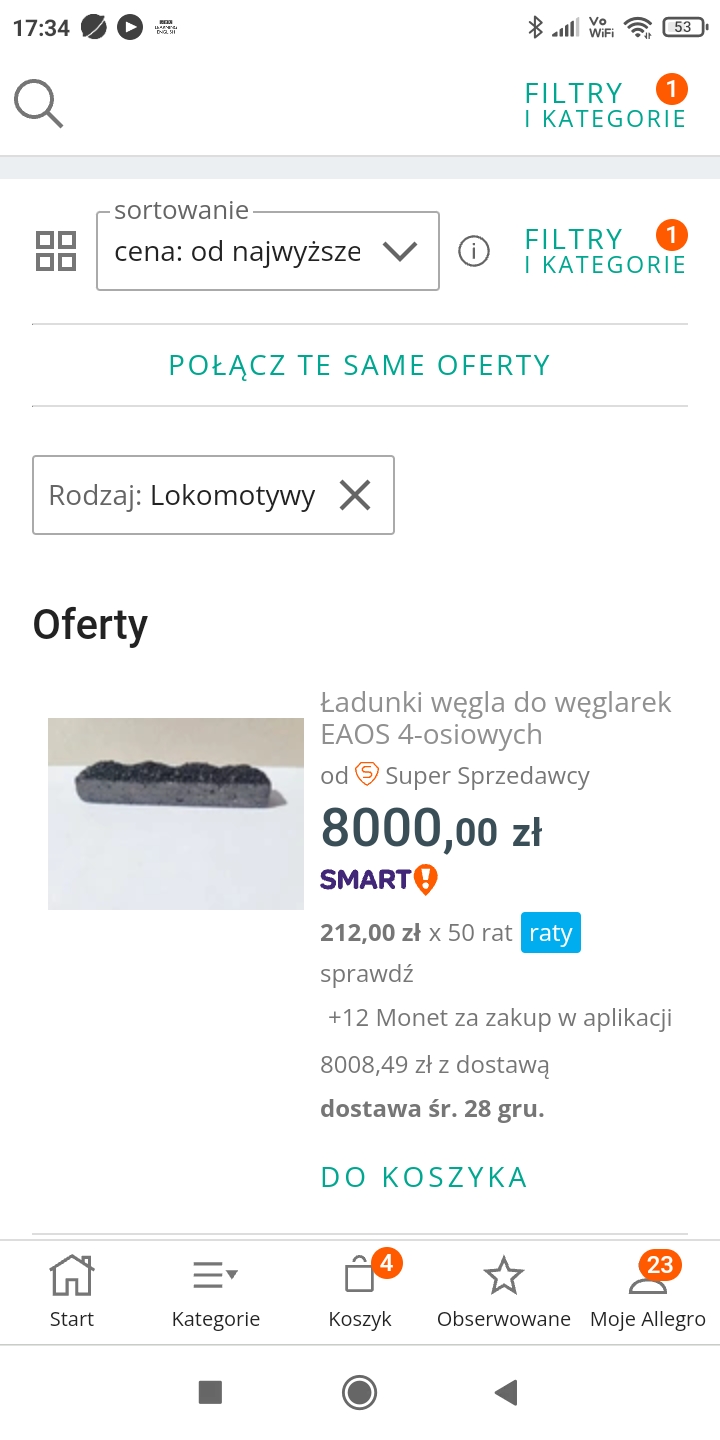Image resolution: width=720 pixels, height=1440 pixels.
Task: Switch to the Kategorie tab
Action: point(216,1292)
